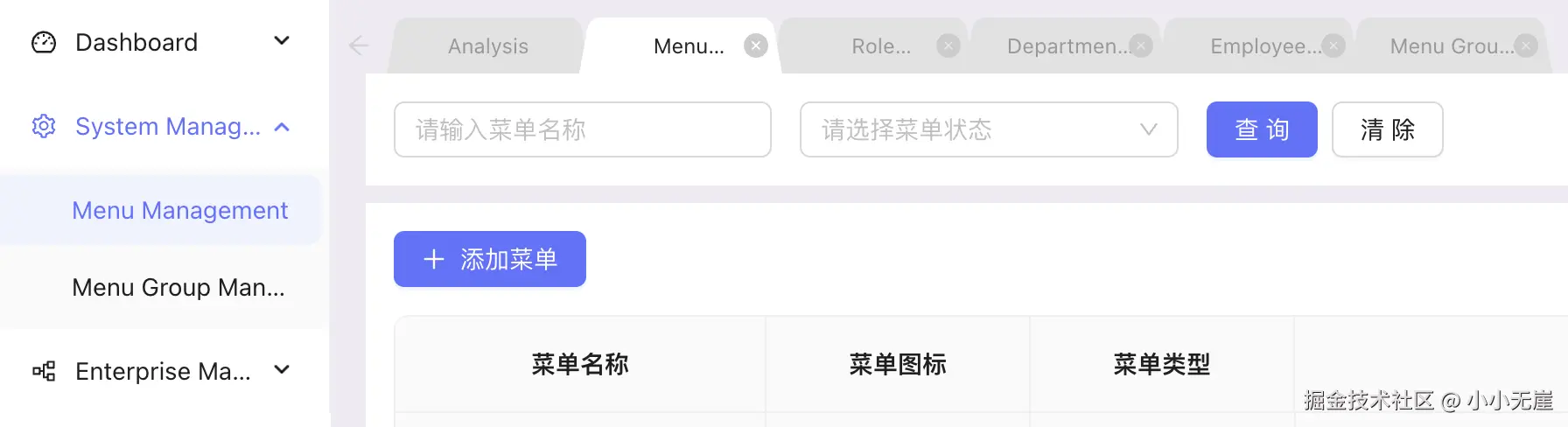
Task: Switch to the Department tab
Action: pos(1064,46)
